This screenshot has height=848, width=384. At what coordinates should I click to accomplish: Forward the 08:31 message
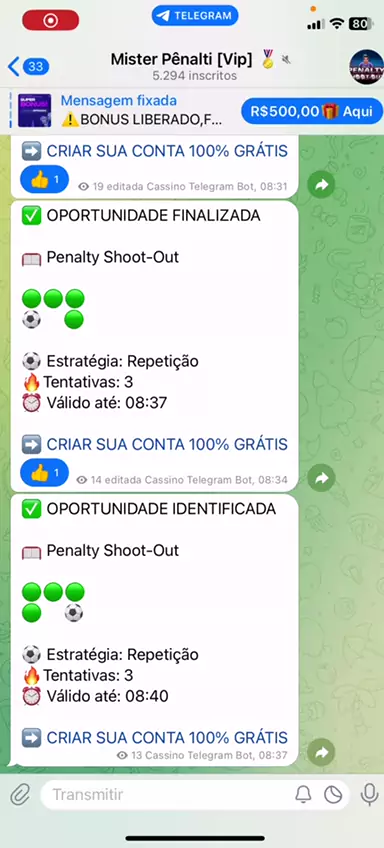[x=322, y=186]
